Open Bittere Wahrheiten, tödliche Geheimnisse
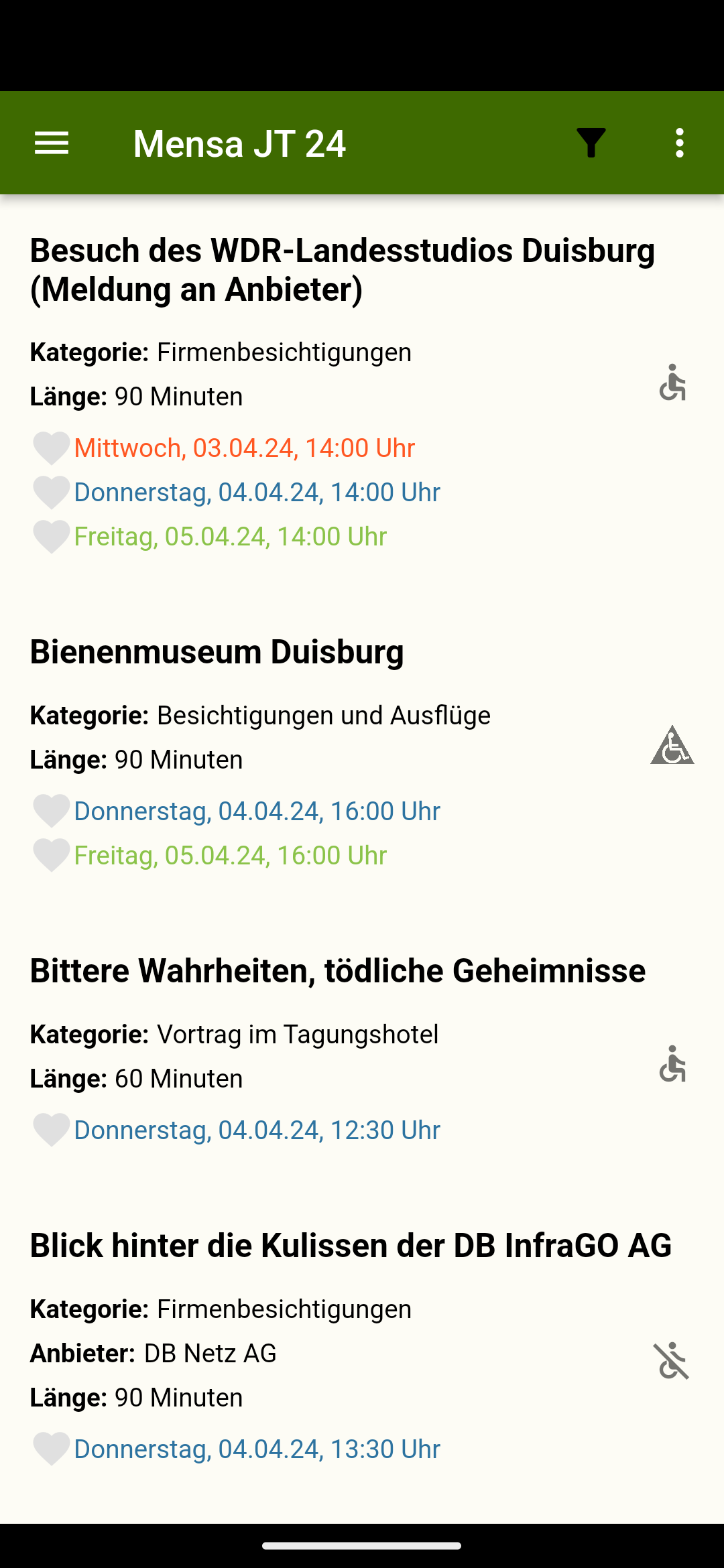The image size is (724, 1568). pyautogui.click(x=337, y=970)
